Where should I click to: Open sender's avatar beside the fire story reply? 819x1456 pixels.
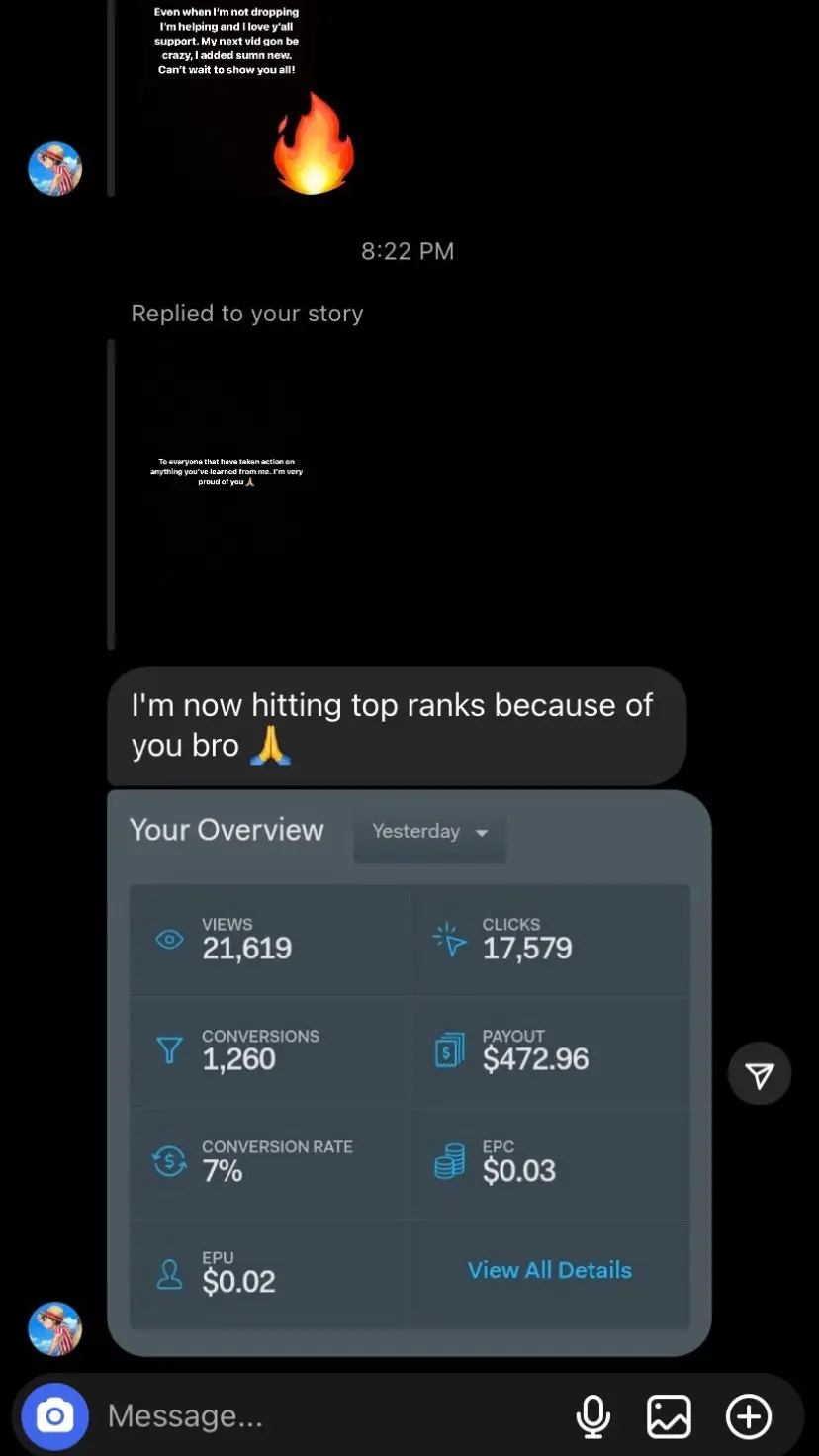tap(54, 168)
